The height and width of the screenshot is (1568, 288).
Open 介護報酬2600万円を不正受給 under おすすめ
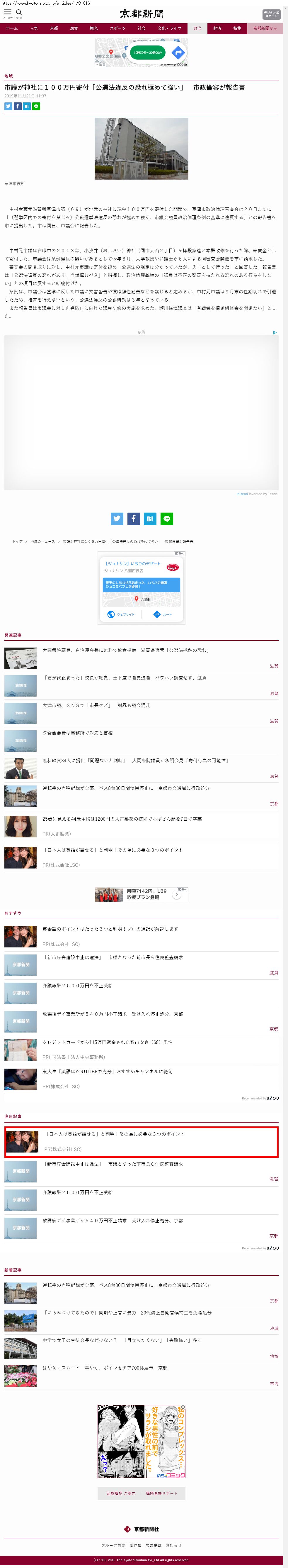pos(77,986)
